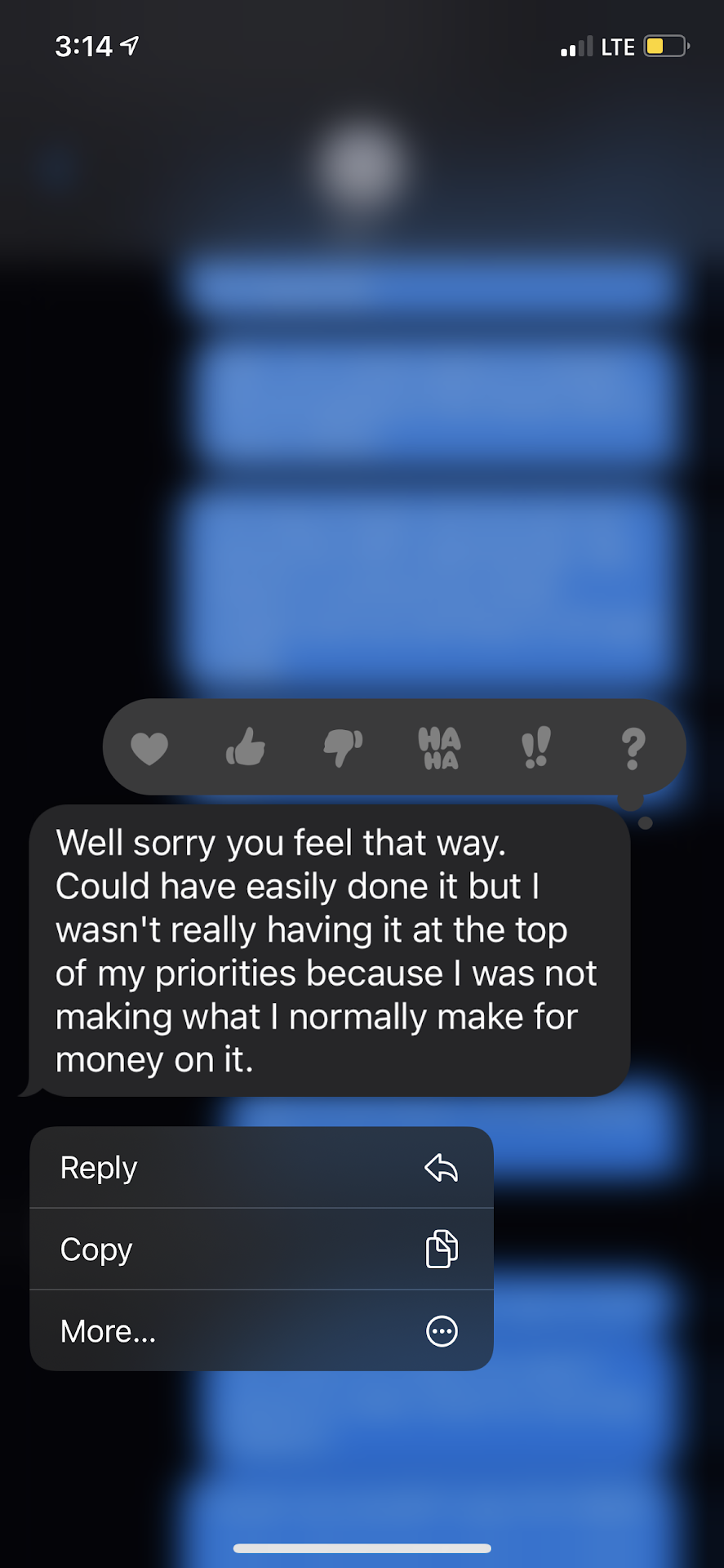Open More... options for this message

coord(261,1331)
